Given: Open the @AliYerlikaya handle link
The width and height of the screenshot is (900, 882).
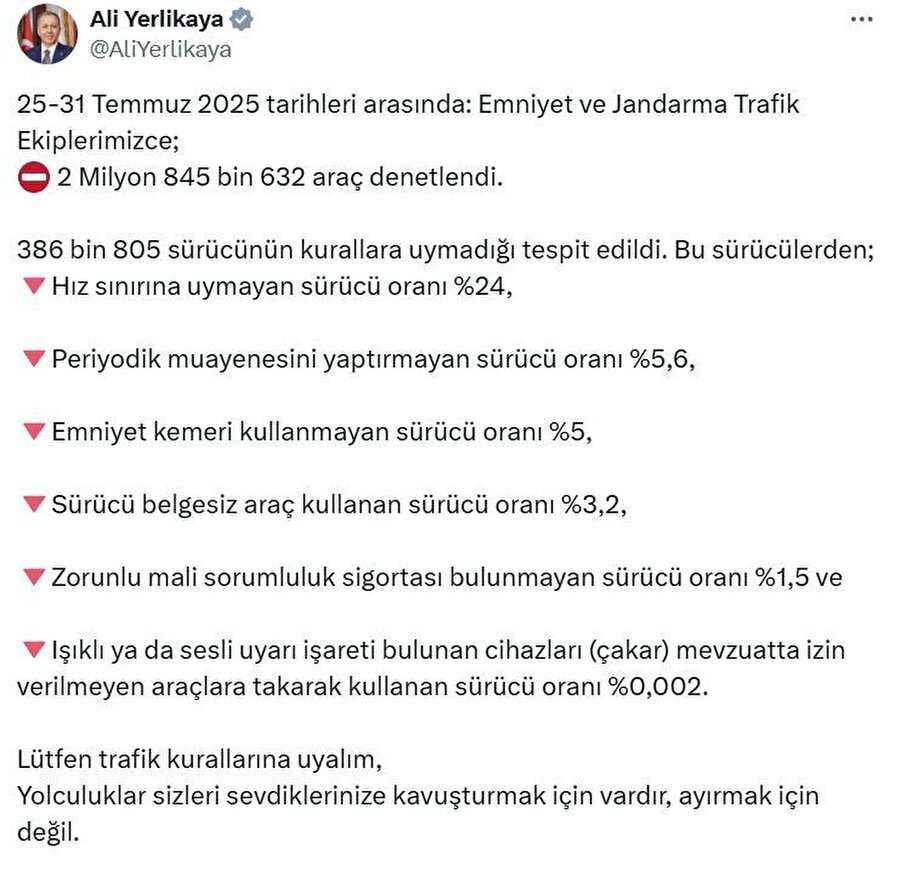Looking at the screenshot, I should 160,50.
